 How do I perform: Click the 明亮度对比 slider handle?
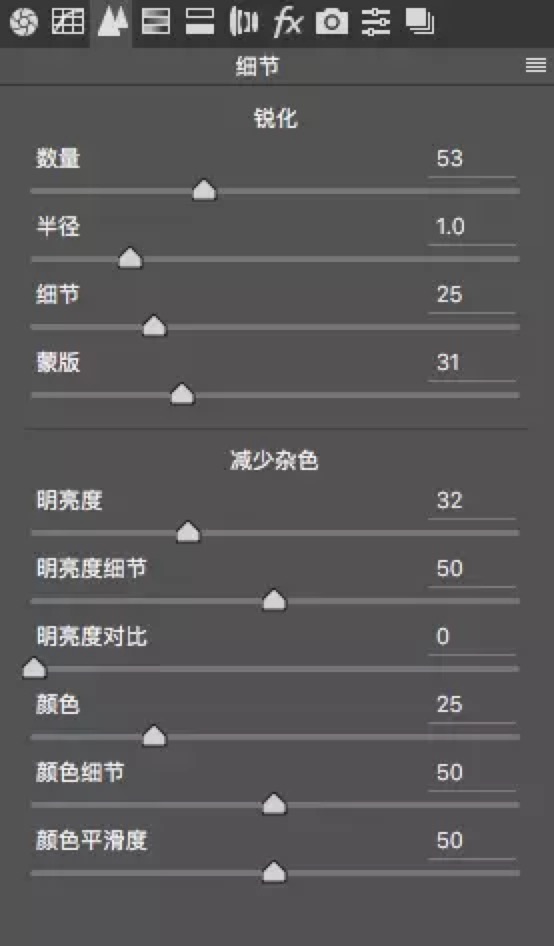point(34,668)
